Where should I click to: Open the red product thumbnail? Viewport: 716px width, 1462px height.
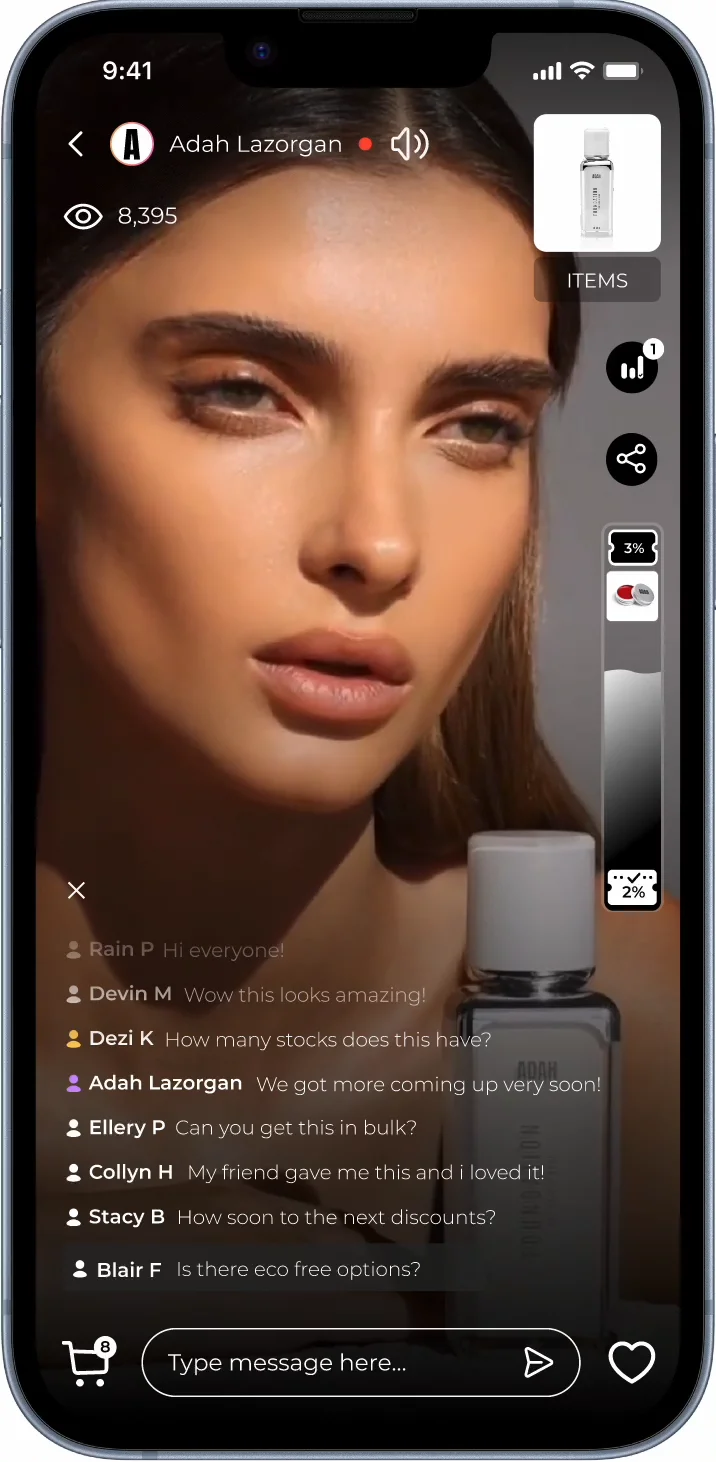click(x=633, y=596)
